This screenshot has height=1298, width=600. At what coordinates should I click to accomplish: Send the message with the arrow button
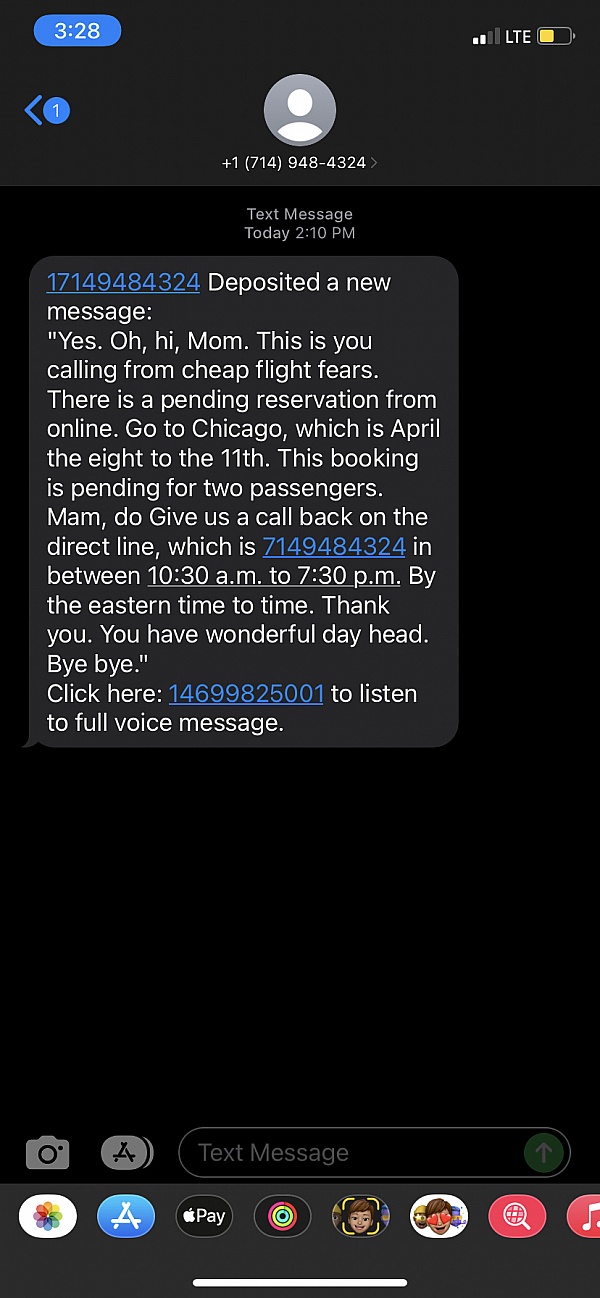(x=543, y=1153)
